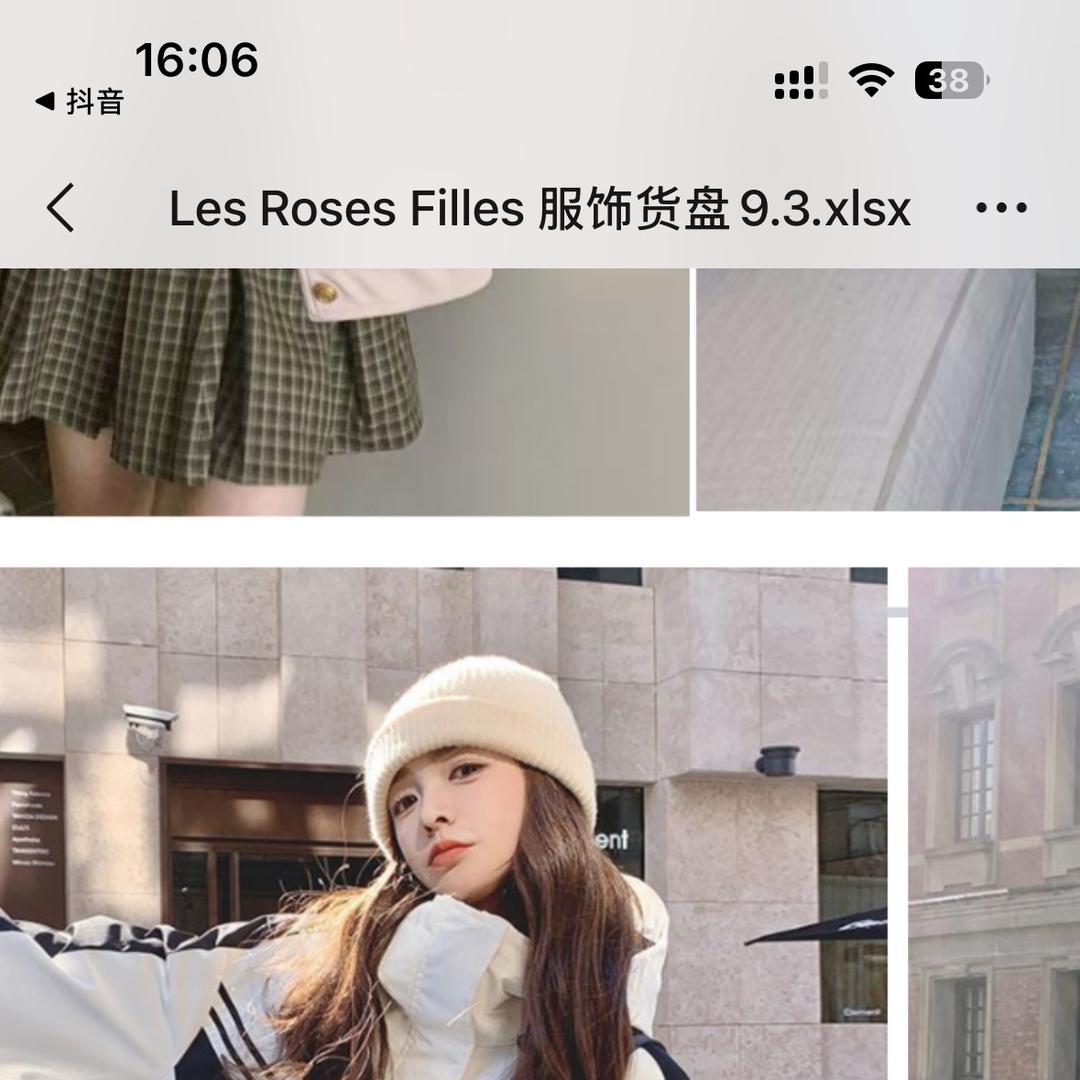
Task: Open the three-dot more options menu
Action: [1000, 208]
